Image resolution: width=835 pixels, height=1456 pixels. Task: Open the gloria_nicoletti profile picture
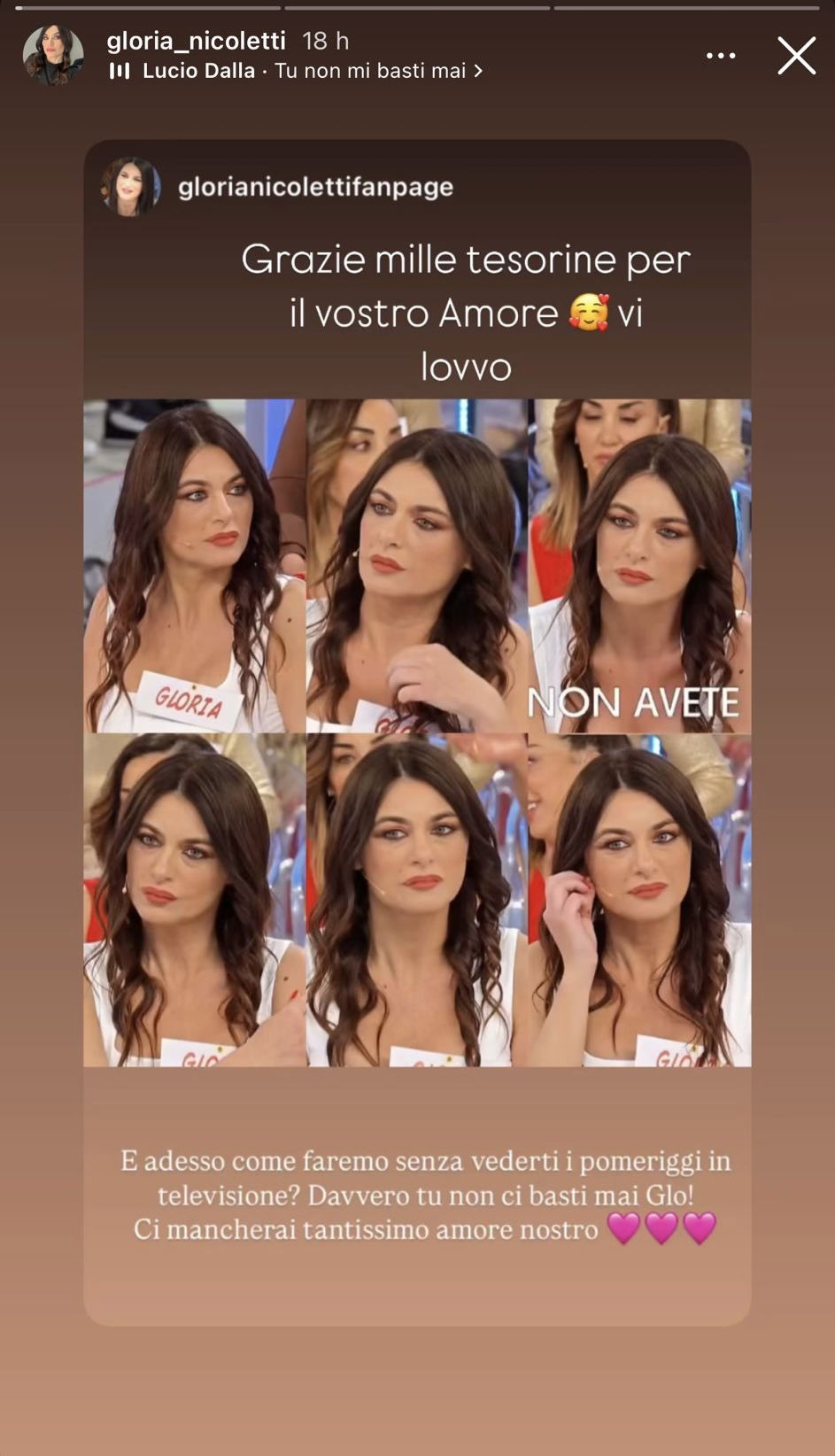click(53, 55)
